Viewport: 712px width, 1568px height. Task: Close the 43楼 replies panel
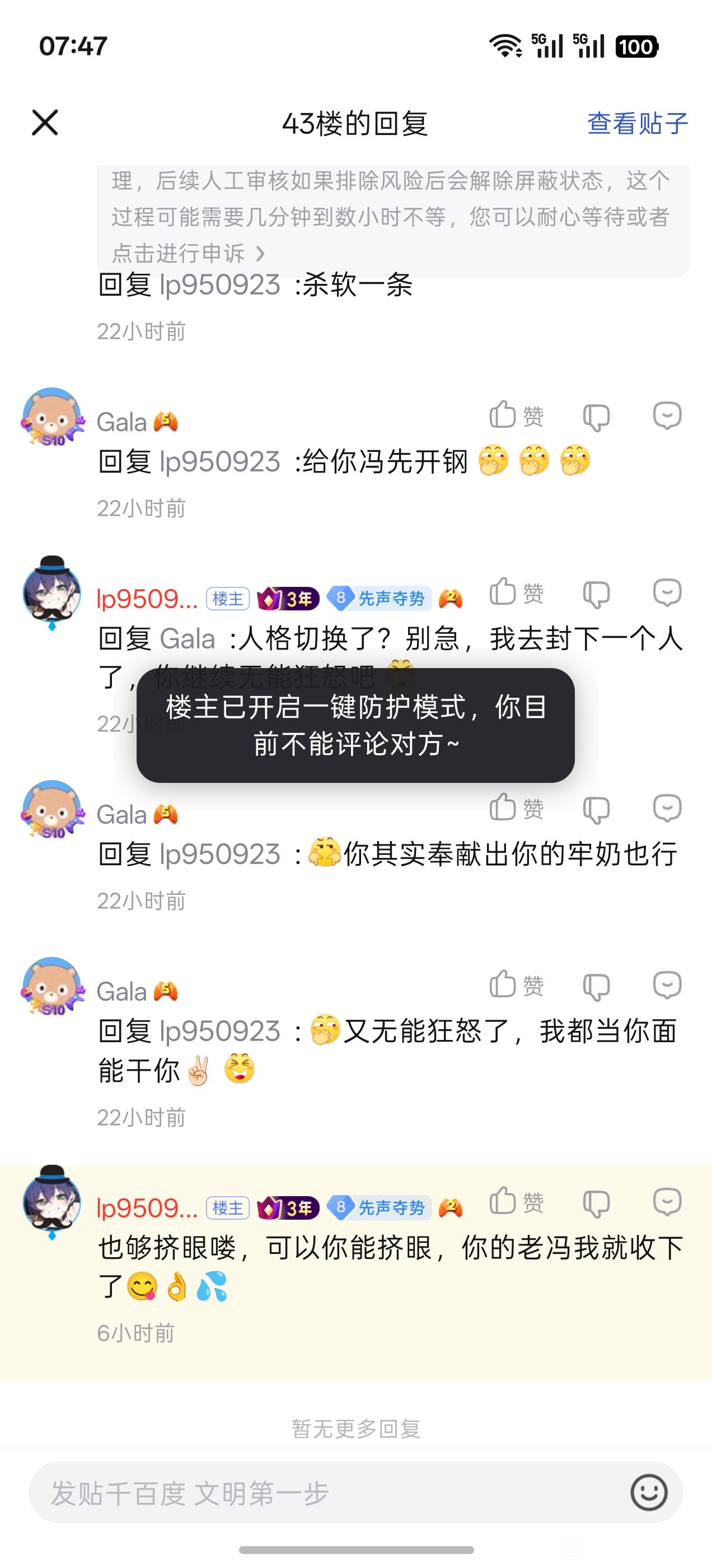pos(45,122)
